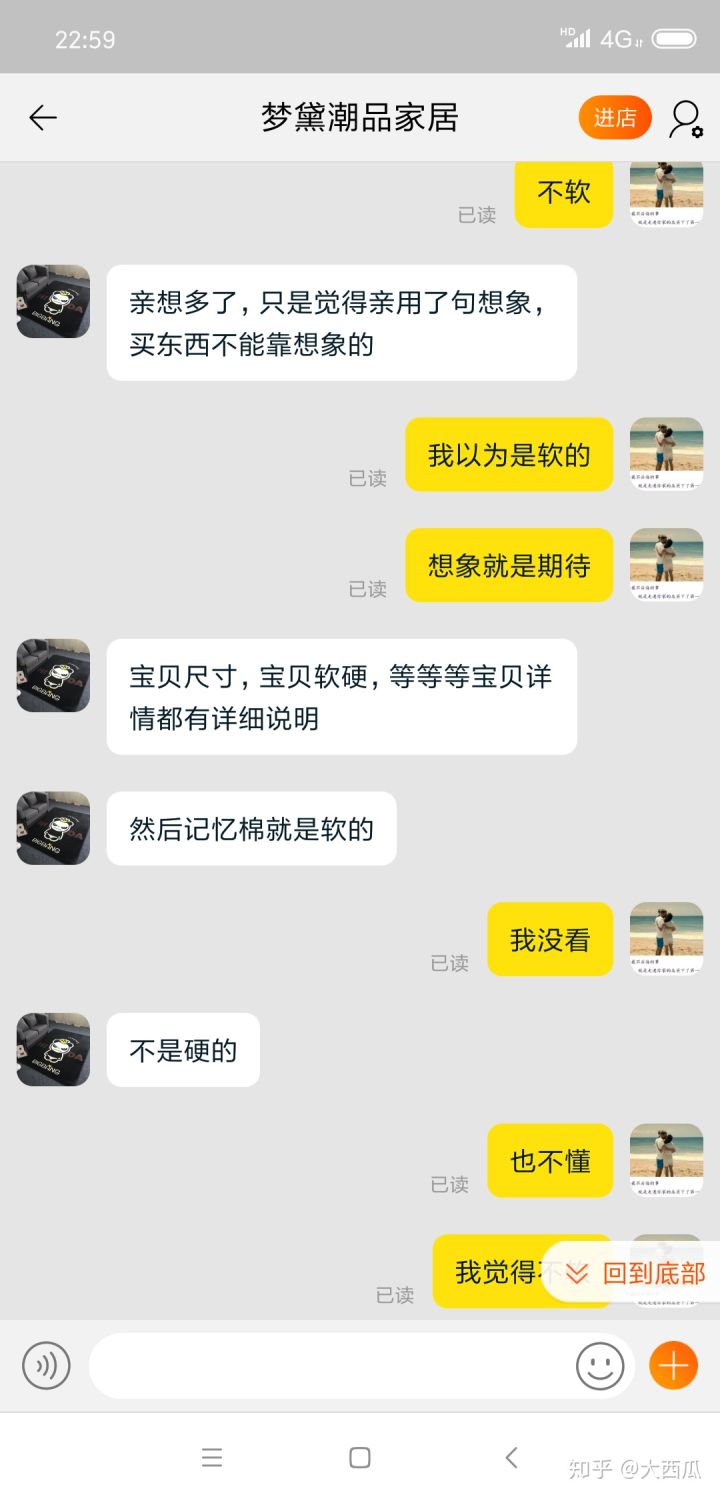Open the system recent apps menu
The height and width of the screenshot is (1499, 720).
click(x=212, y=1457)
